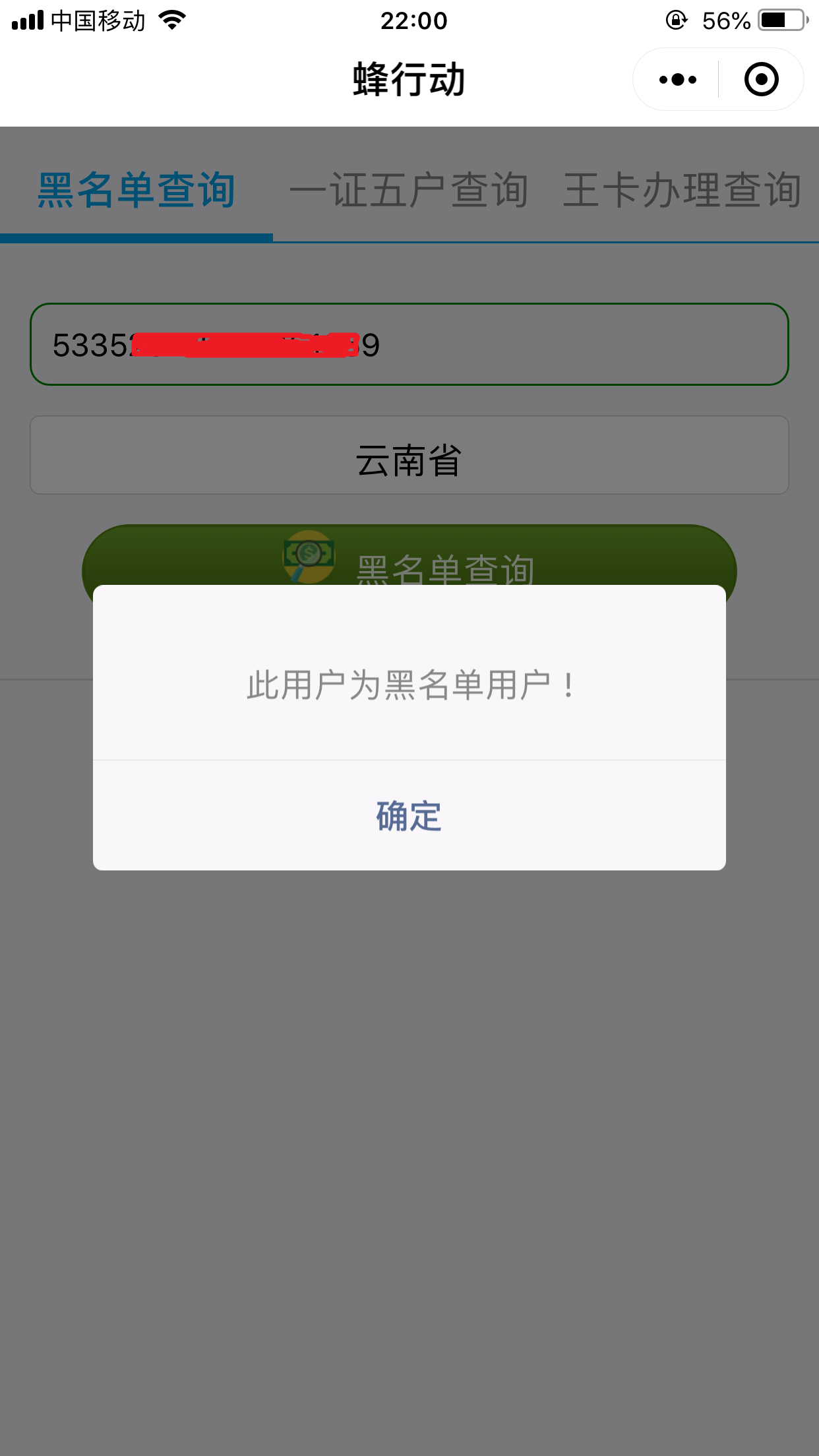Tap the green 黑名单查询 button
The image size is (819, 1456).
tap(409, 557)
